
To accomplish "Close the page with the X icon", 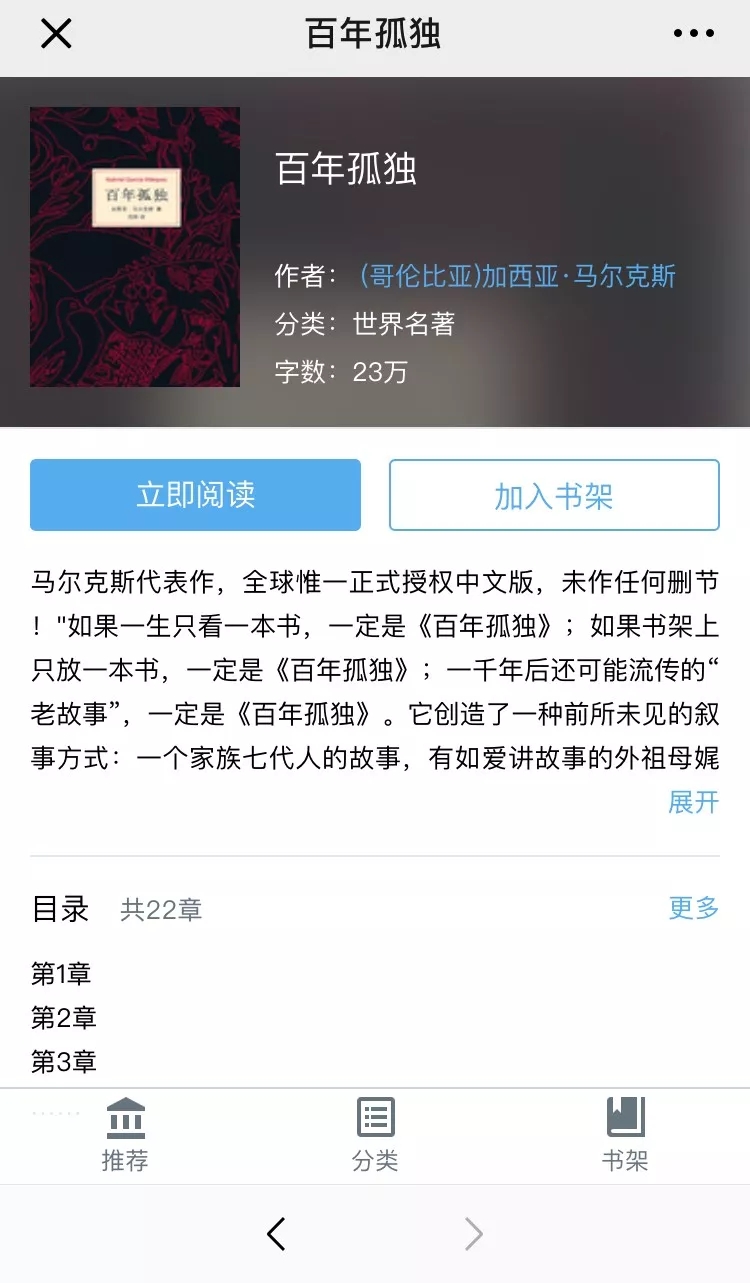I will click(56, 35).
